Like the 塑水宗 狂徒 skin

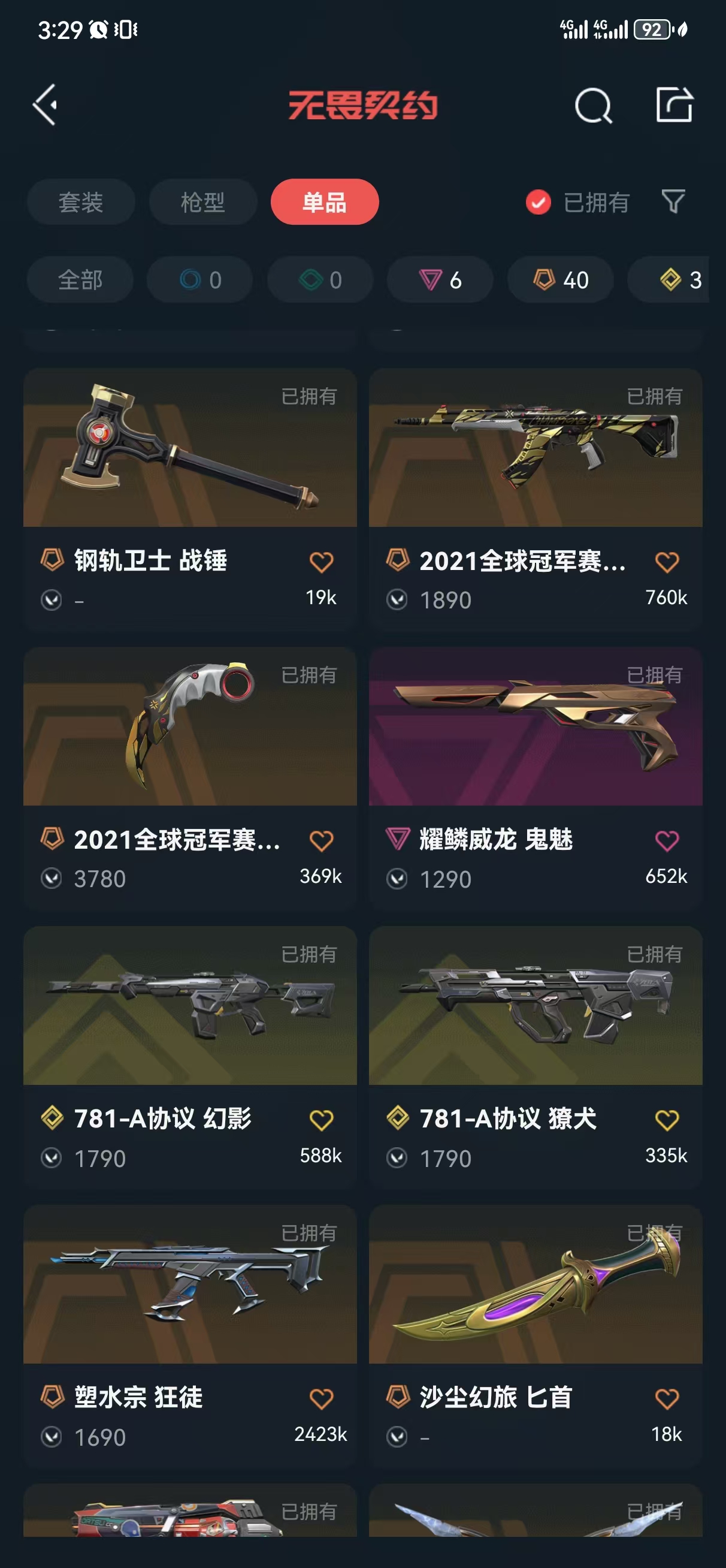tap(321, 1398)
